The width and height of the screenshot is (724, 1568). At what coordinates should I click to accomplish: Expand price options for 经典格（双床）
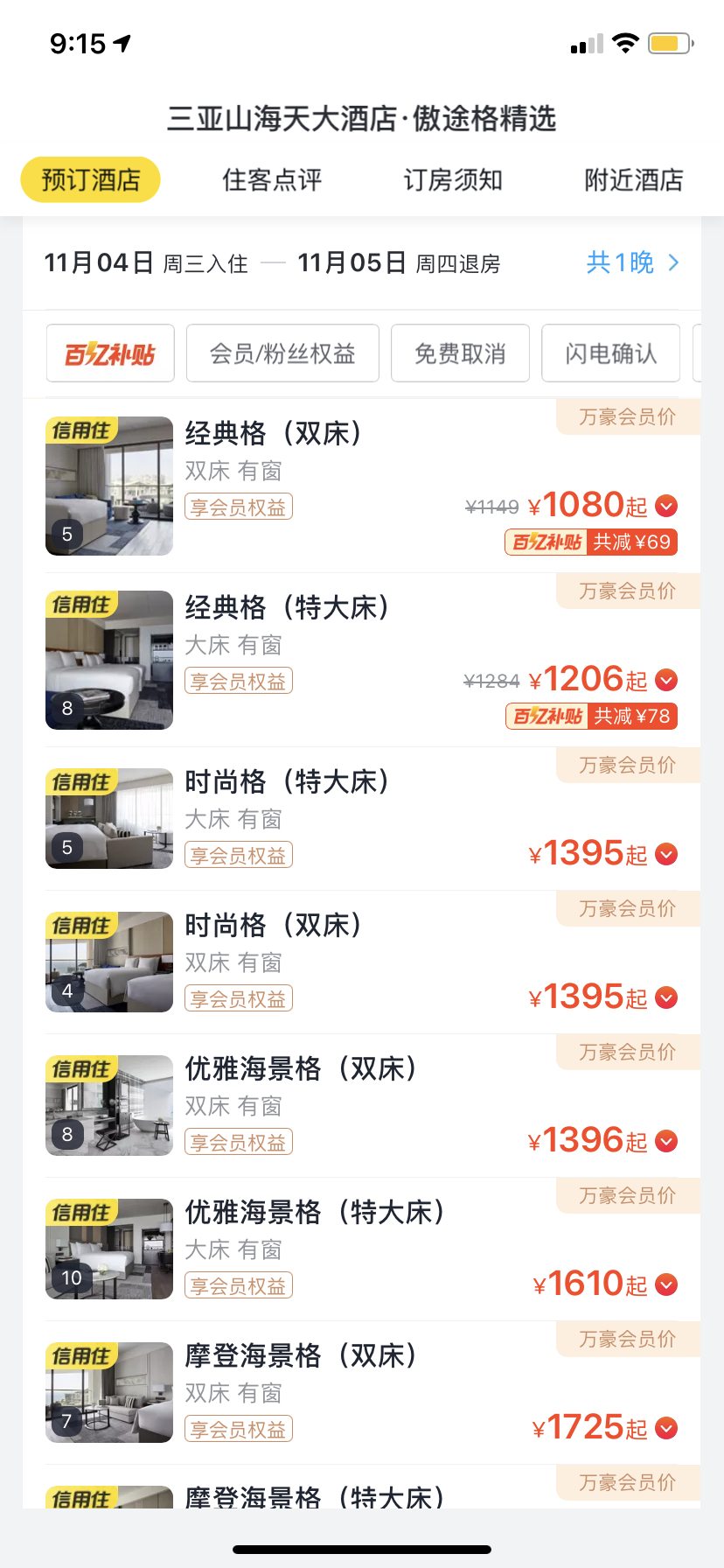coord(666,506)
